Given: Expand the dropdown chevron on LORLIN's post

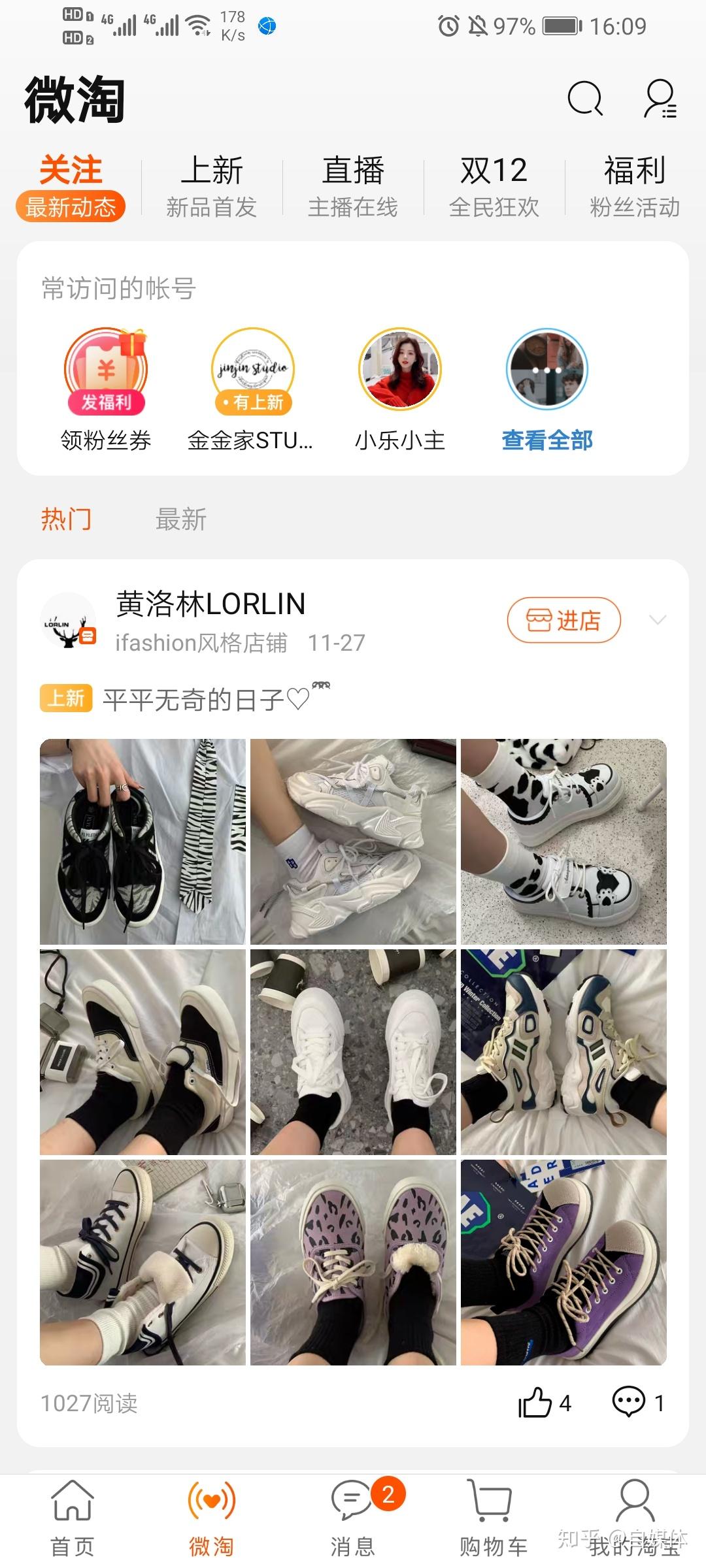Looking at the screenshot, I should coord(658,619).
